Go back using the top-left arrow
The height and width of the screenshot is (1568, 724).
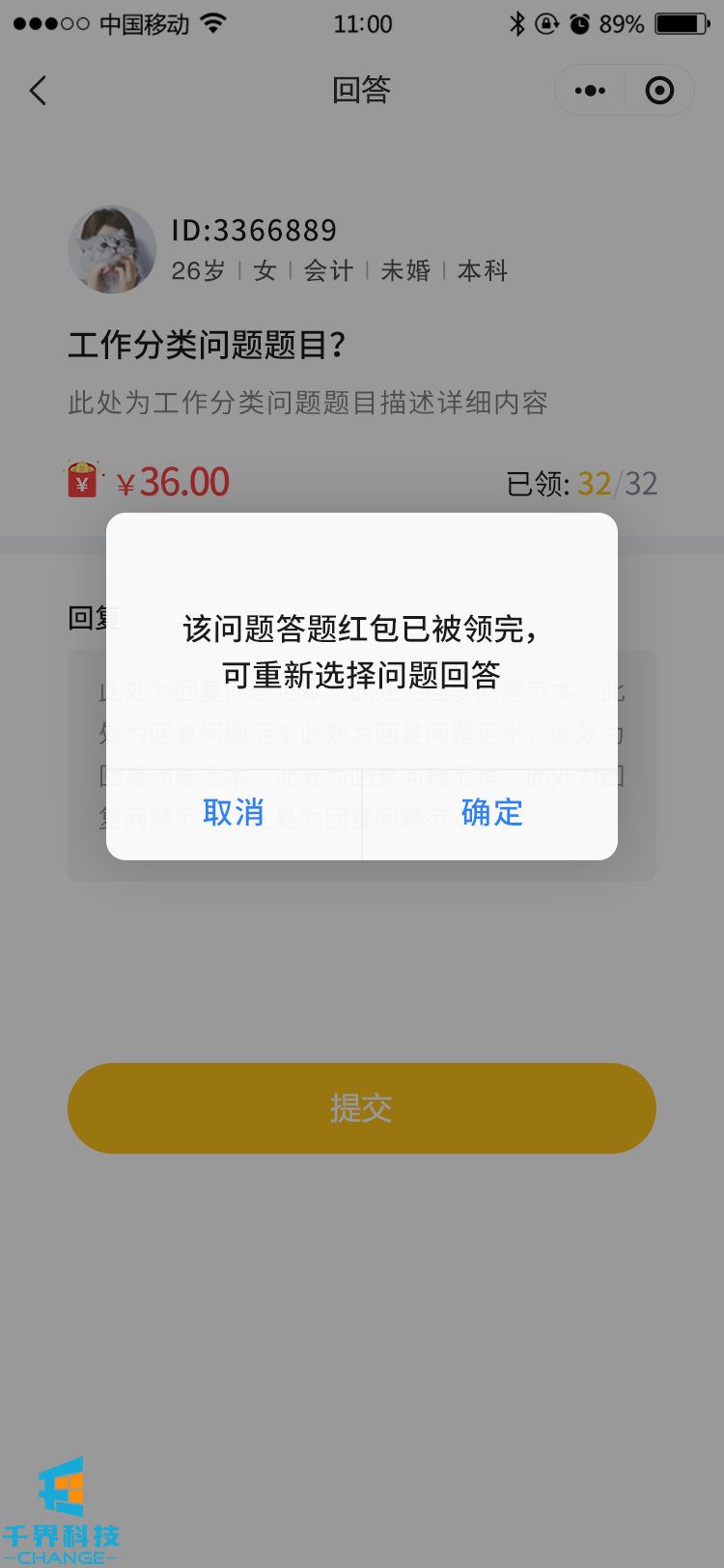[x=39, y=91]
